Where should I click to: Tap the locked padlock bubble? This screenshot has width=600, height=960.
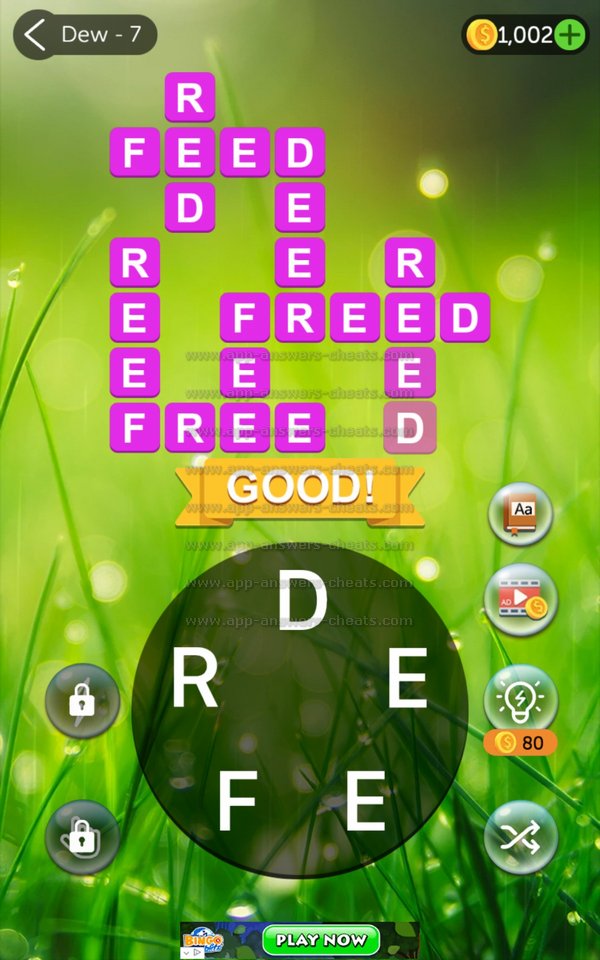point(82,701)
